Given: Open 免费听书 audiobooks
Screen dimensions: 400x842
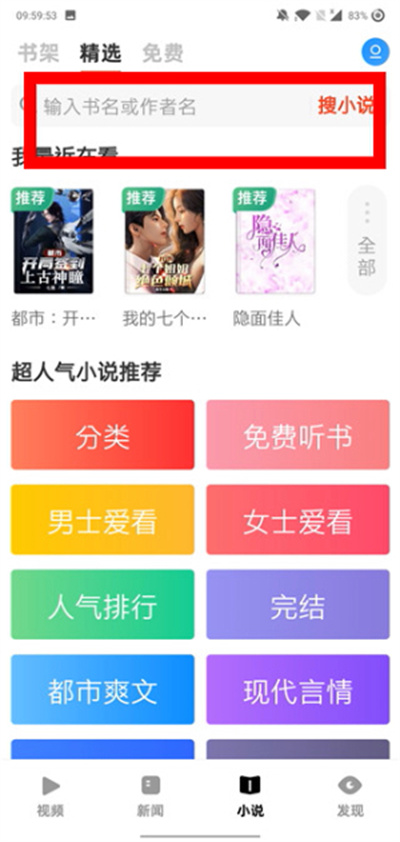Looking at the screenshot, I should 298,435.
